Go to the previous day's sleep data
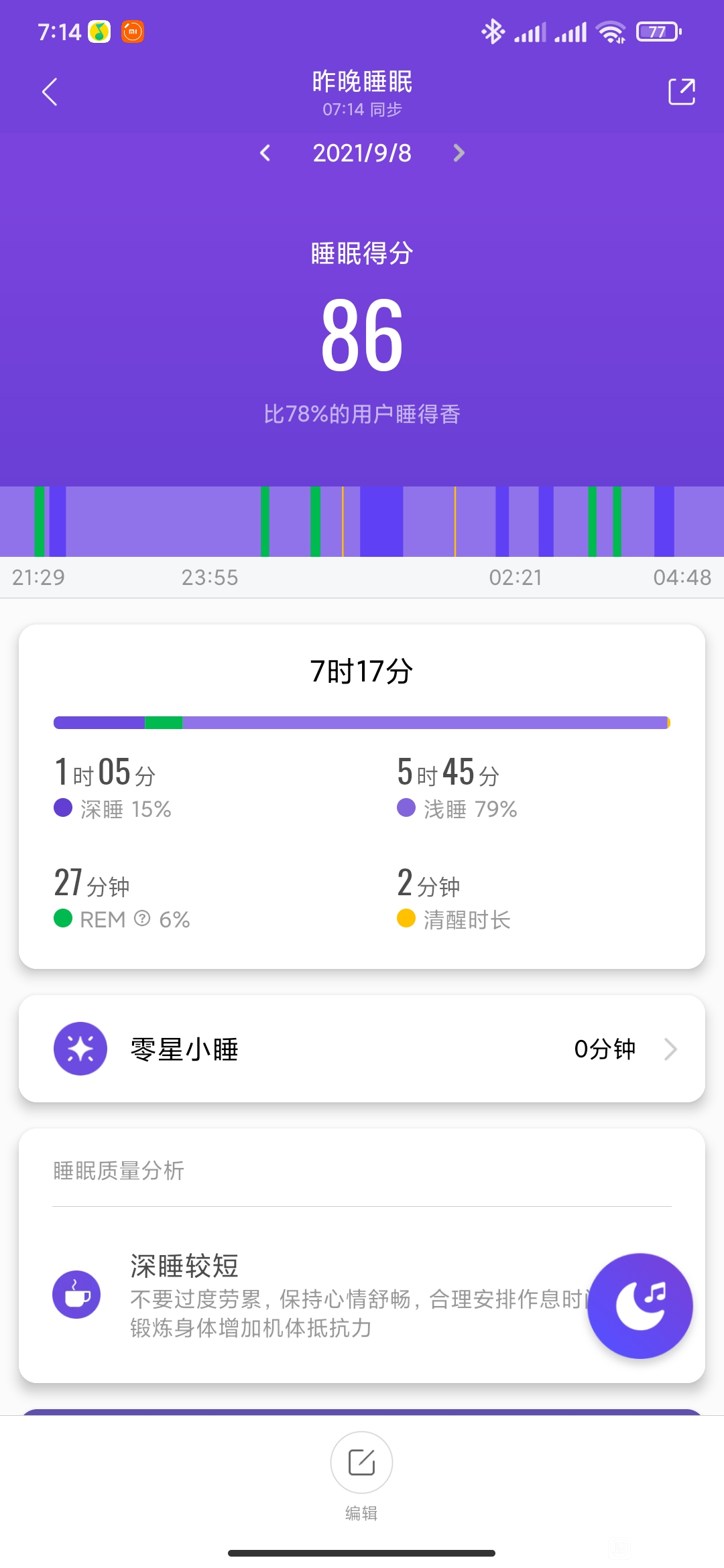Screen dimensions: 724x1568 coord(265,153)
